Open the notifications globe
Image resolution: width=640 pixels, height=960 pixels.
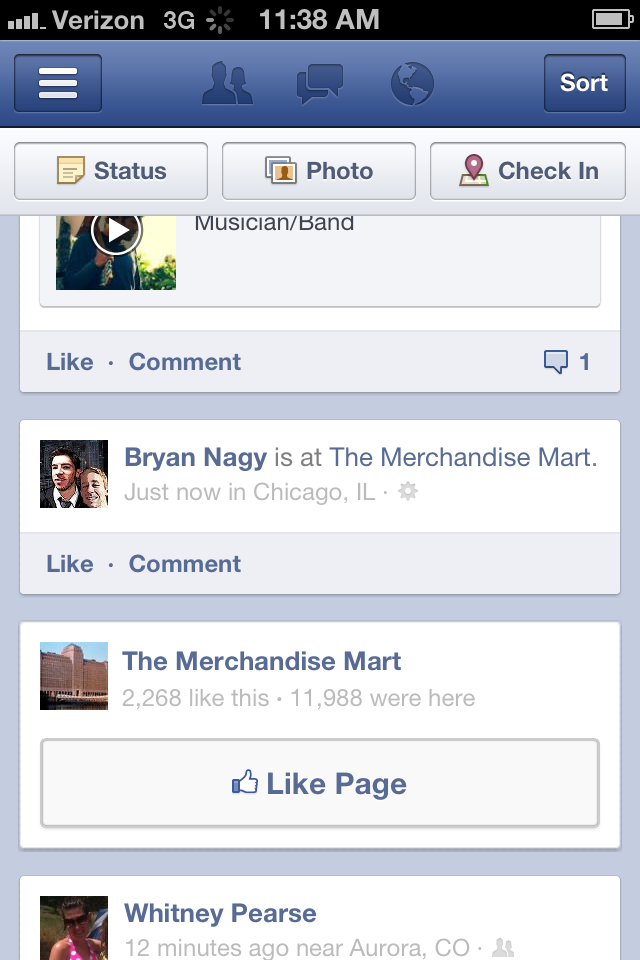412,84
